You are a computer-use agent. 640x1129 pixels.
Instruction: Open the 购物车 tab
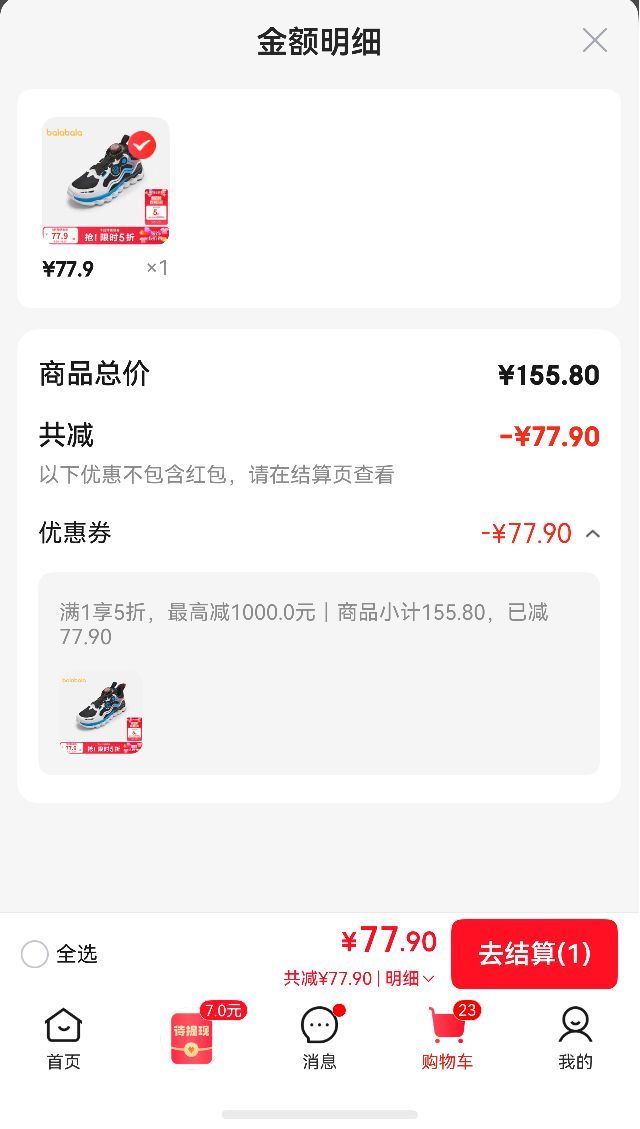click(x=448, y=1038)
